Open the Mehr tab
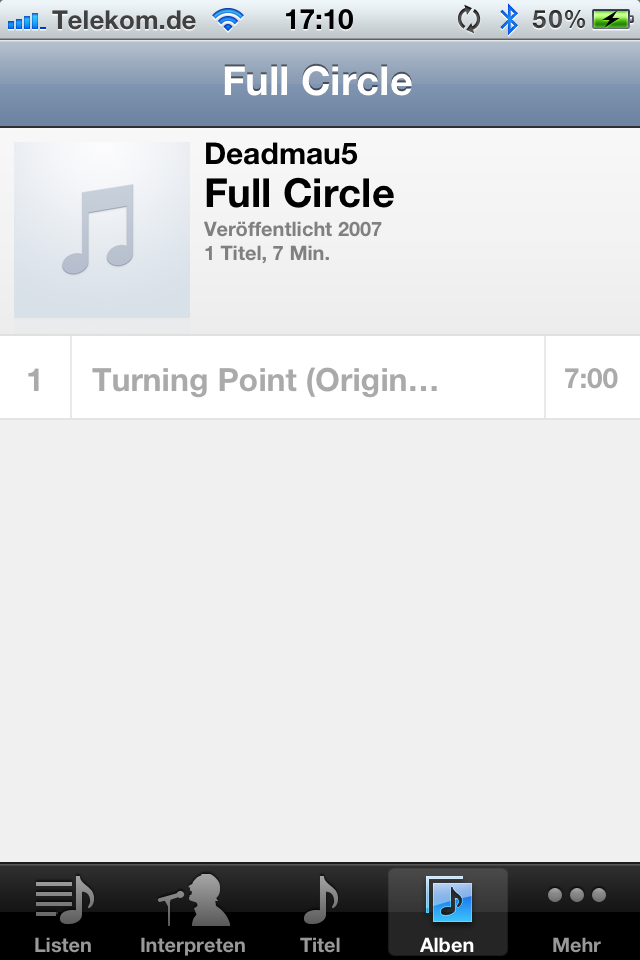 coord(576,912)
